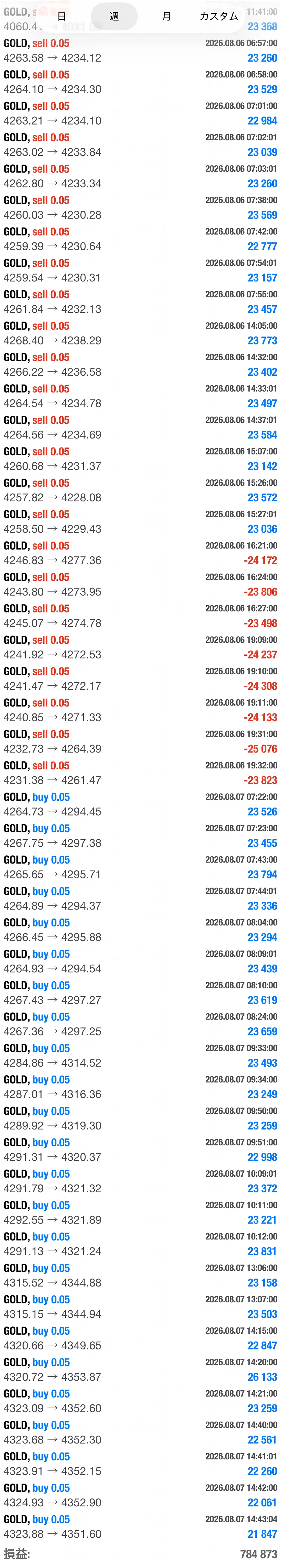281x1568 pixels.
Task: Switch to the 日 period tab
Action: [62, 17]
